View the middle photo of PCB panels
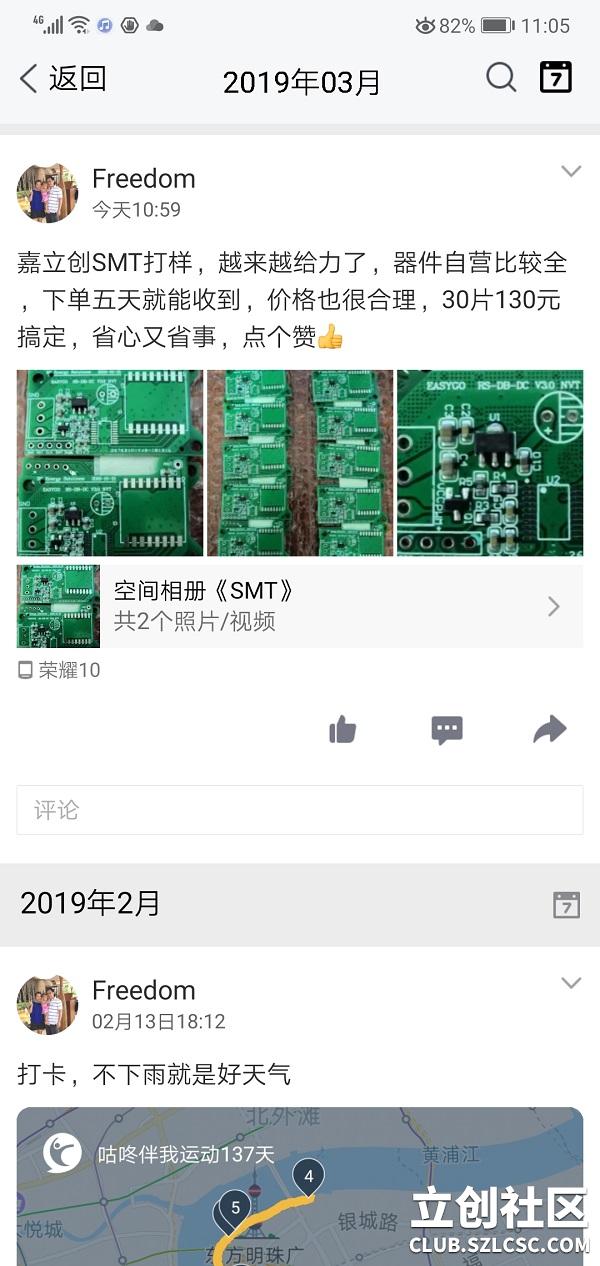 [x=299, y=463]
